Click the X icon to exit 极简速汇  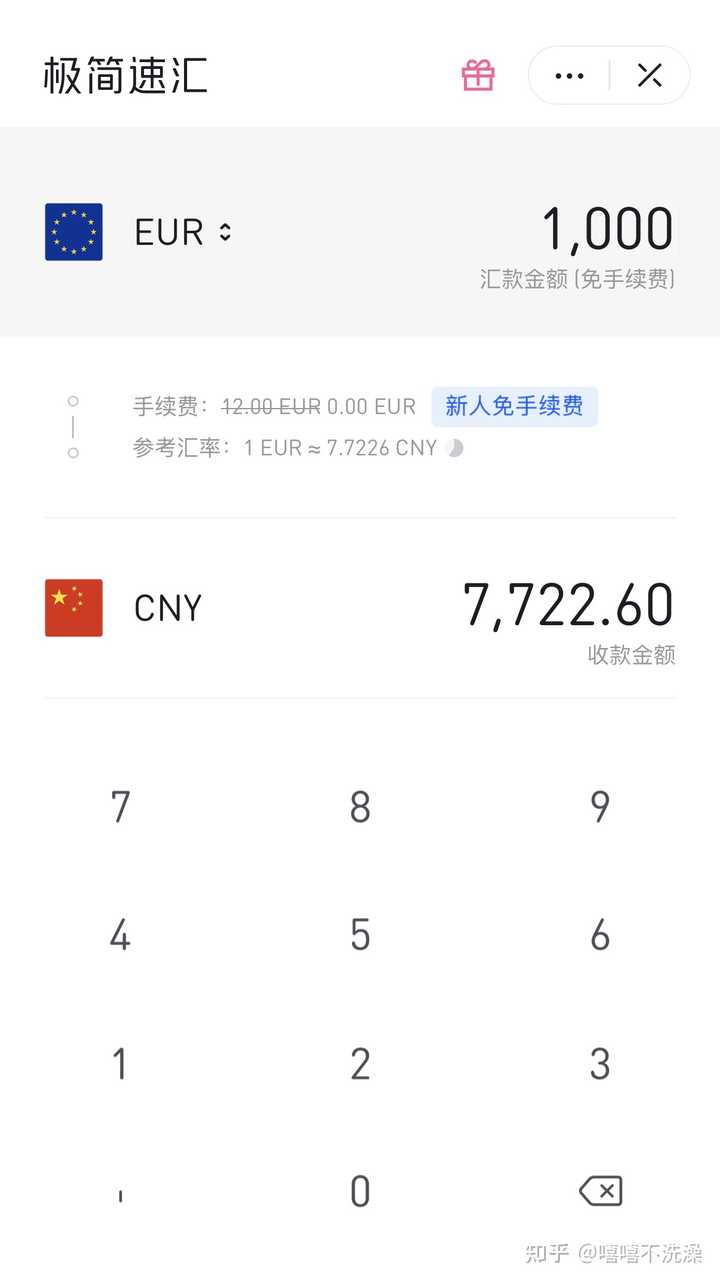click(x=651, y=75)
